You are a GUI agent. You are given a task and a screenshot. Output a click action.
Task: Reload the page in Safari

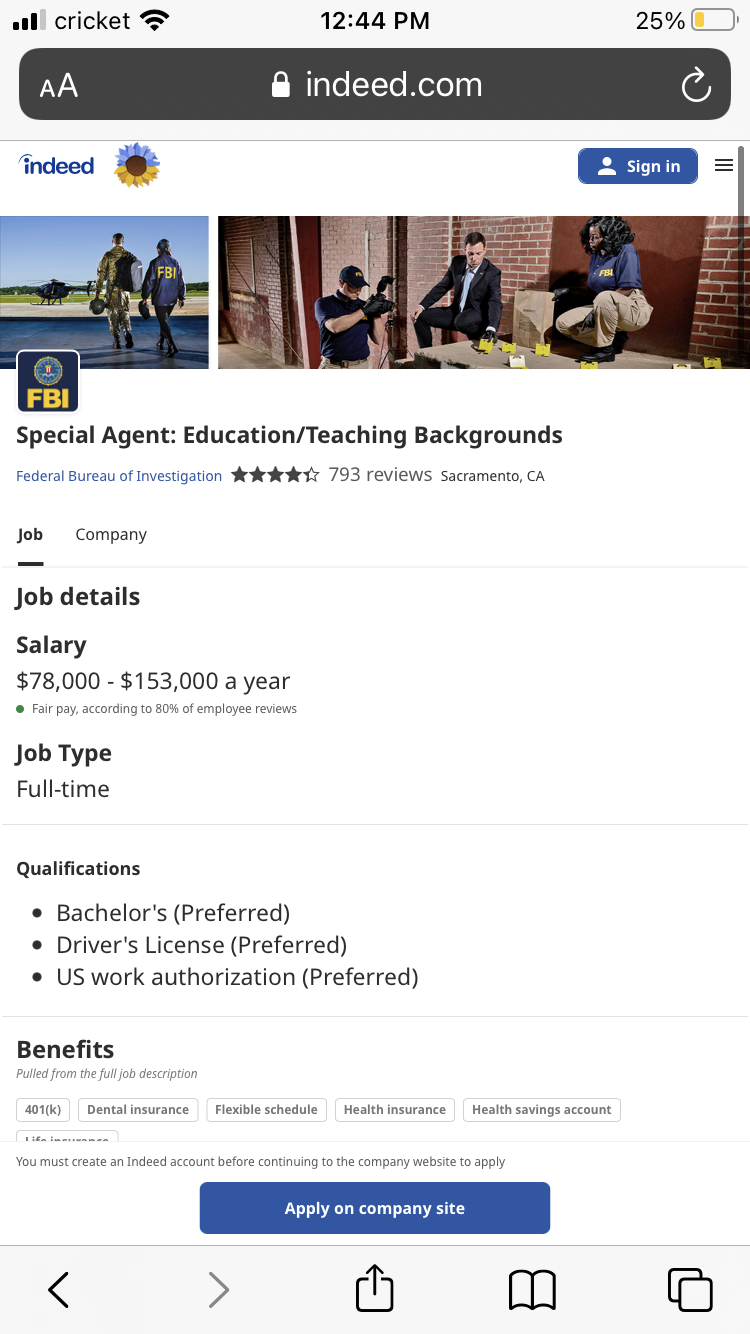(695, 85)
